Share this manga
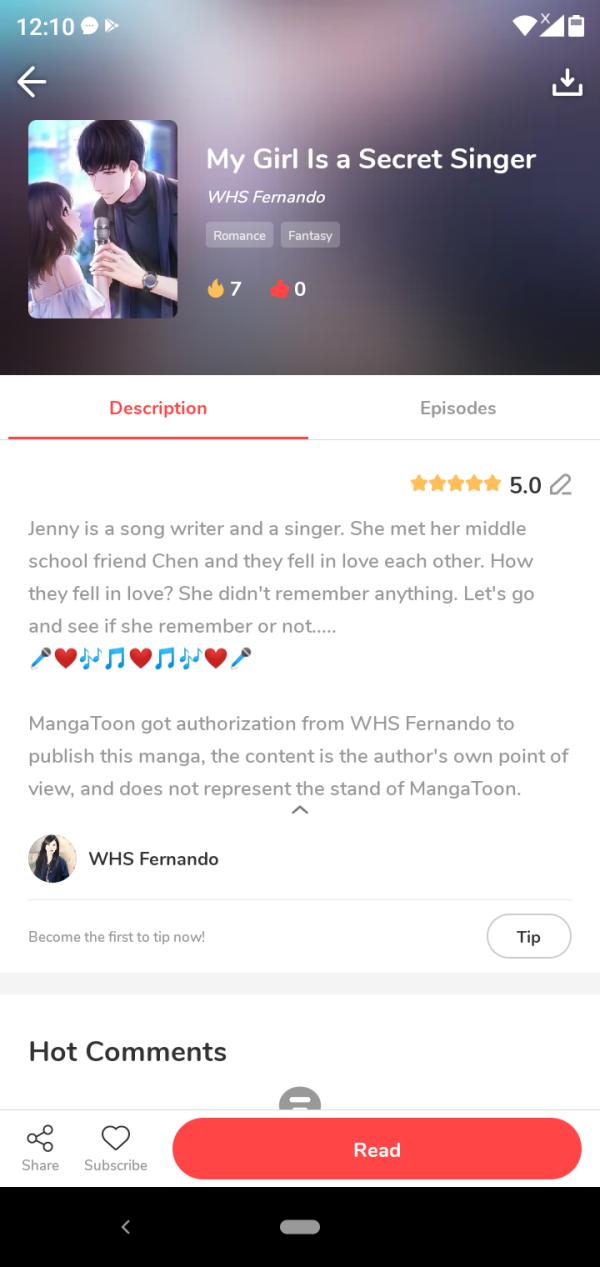 [40, 1147]
